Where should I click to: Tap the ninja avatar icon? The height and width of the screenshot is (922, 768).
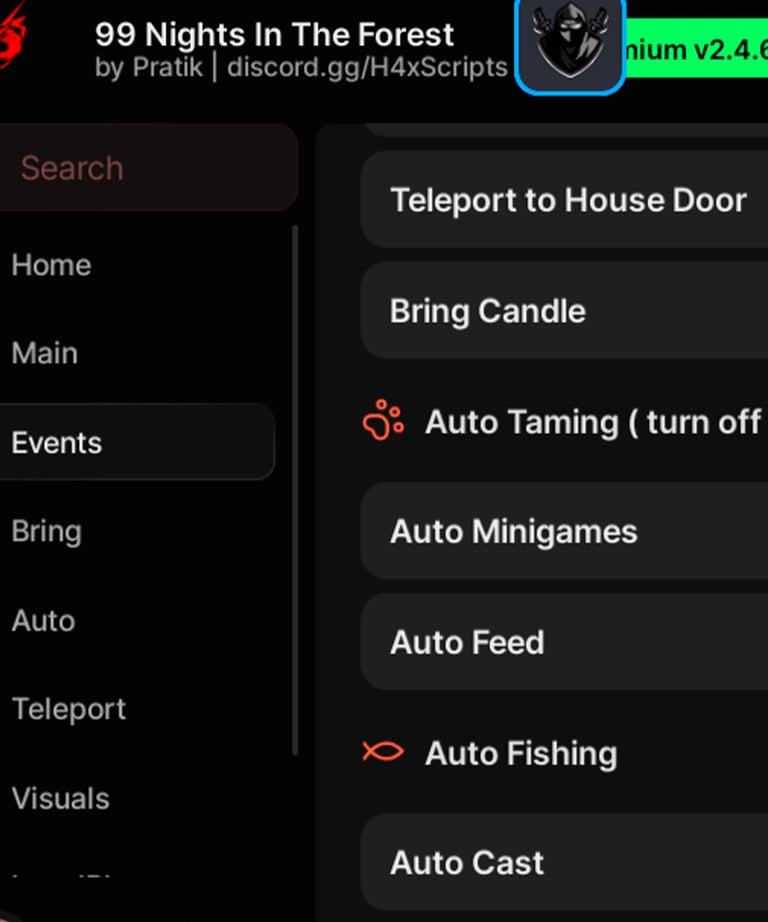click(570, 45)
